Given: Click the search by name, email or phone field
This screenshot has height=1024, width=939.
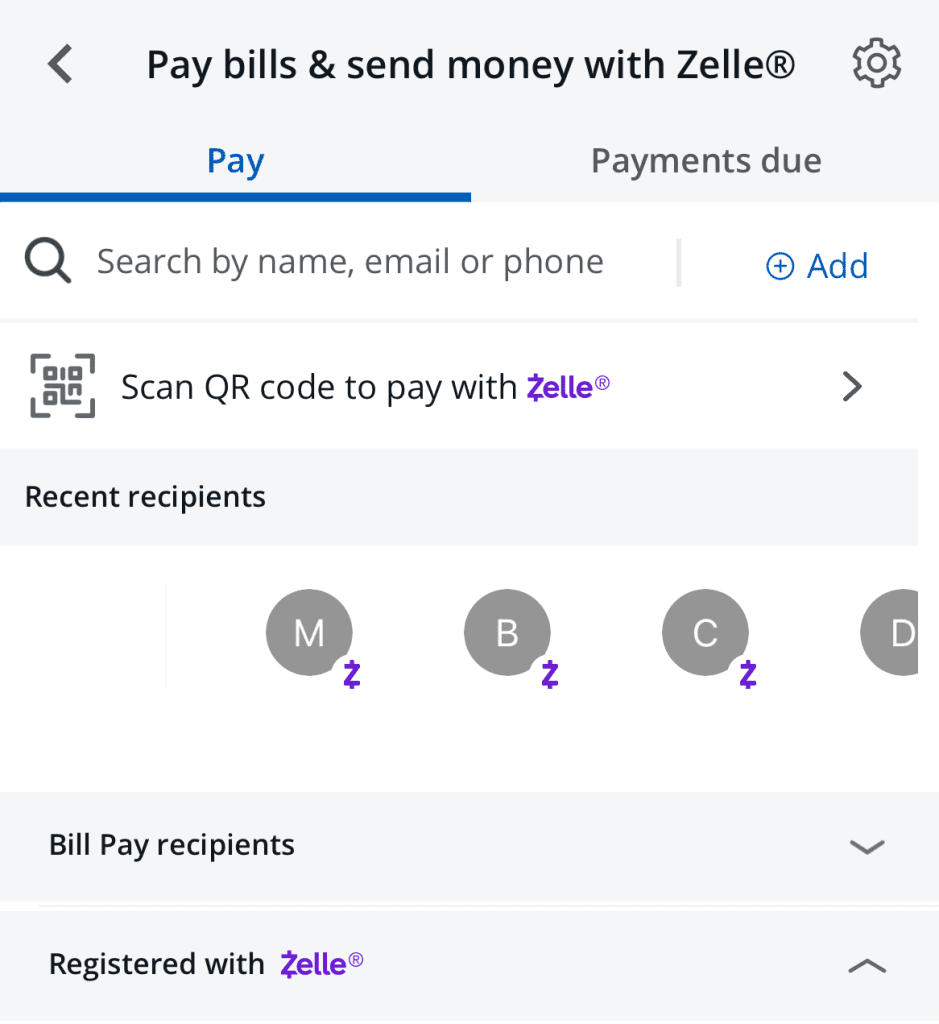Looking at the screenshot, I should [350, 260].
